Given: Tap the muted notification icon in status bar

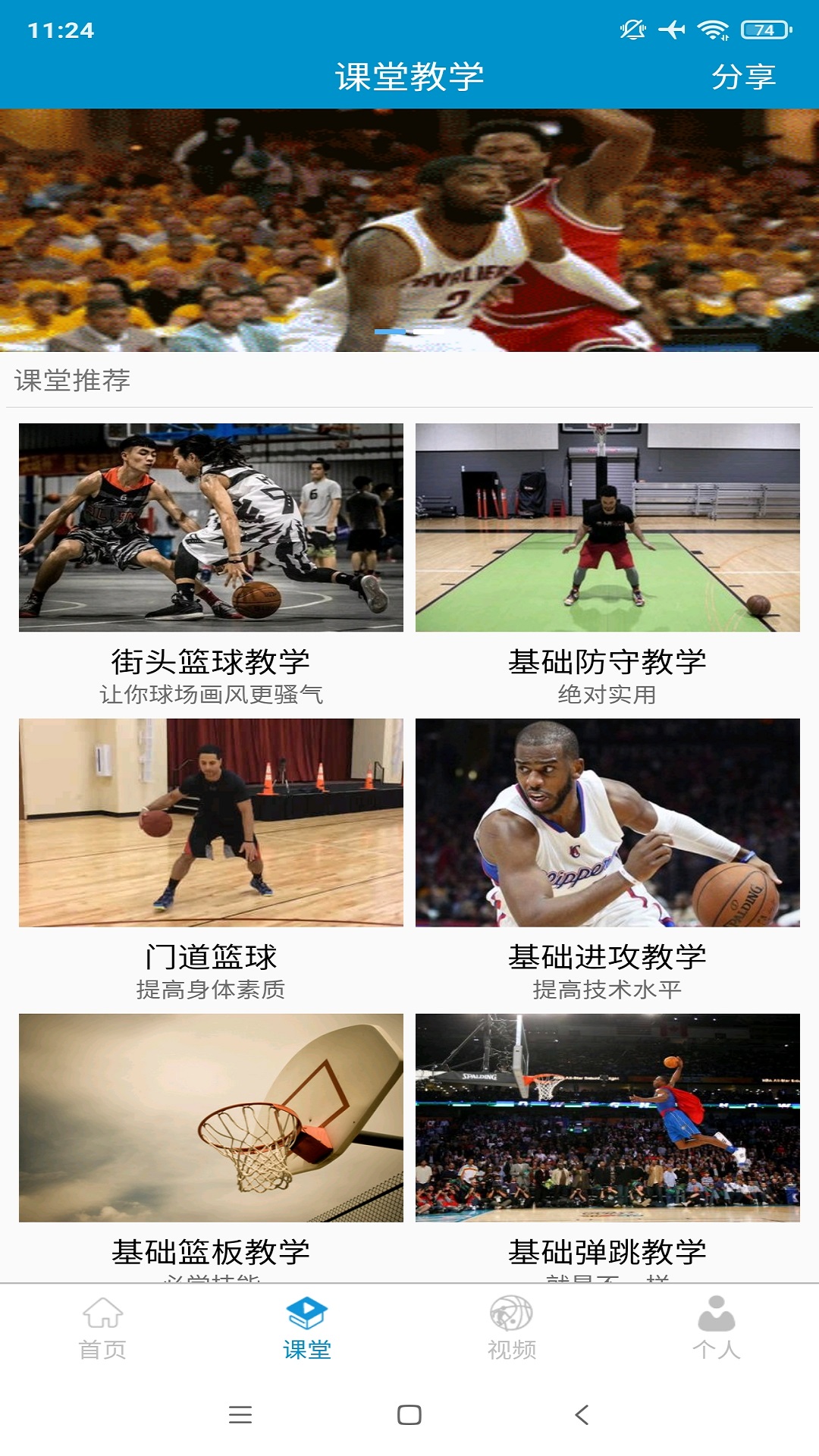Looking at the screenshot, I should pos(632,28).
